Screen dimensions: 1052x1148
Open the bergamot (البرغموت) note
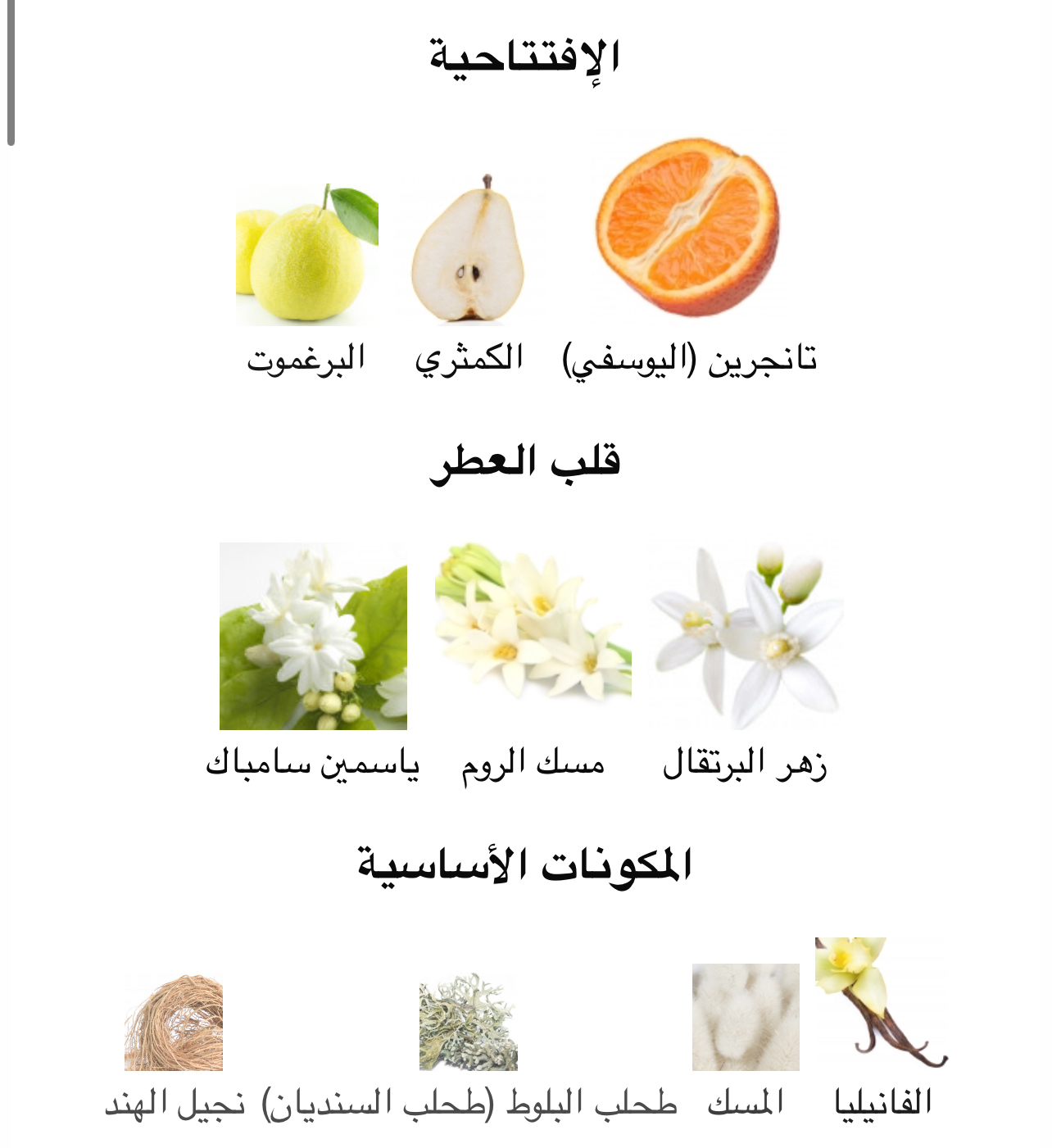(306, 256)
